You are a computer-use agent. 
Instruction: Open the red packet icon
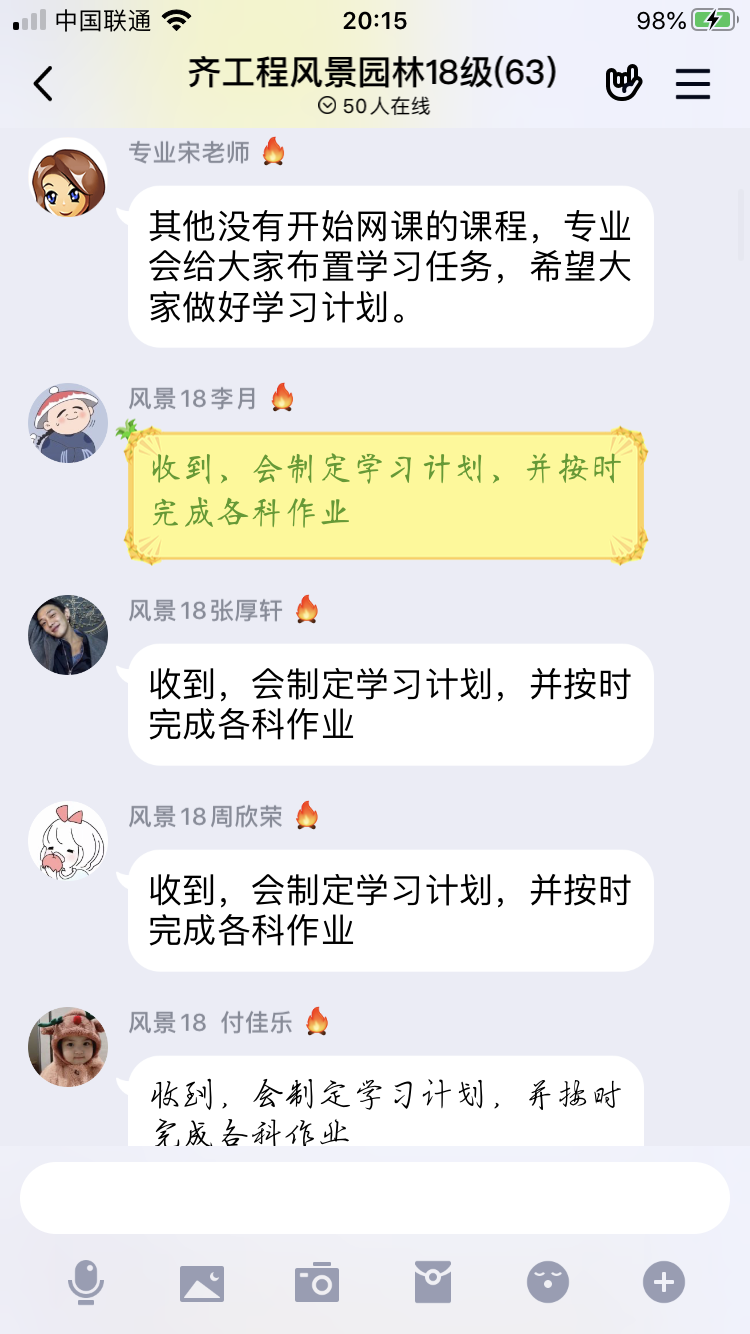tap(433, 1282)
